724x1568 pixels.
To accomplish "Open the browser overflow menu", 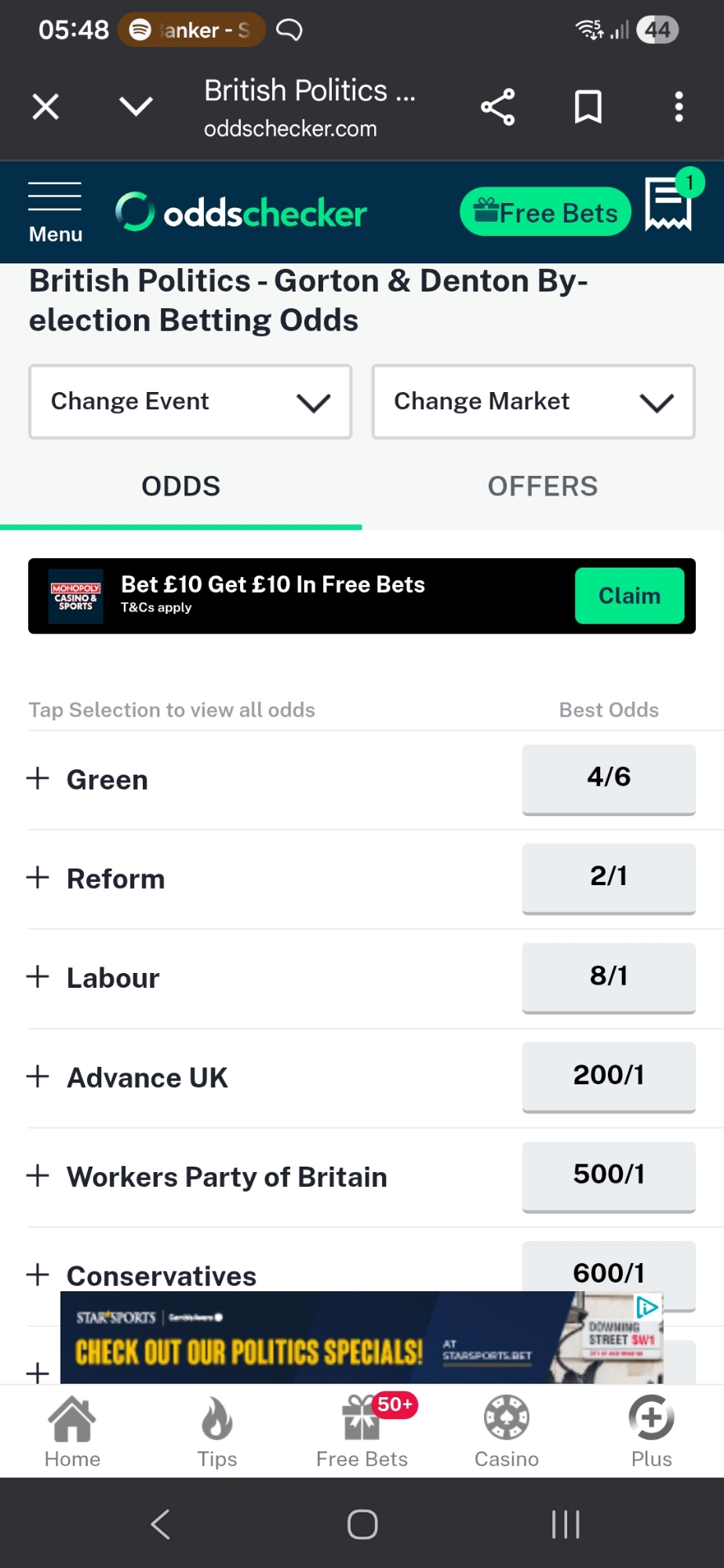I will (679, 107).
